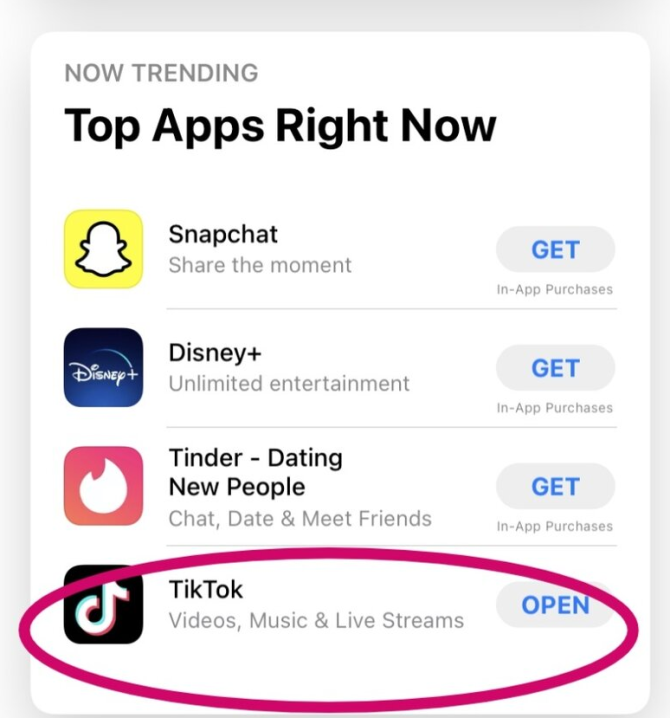
Task: Open the TikTok app
Action: [x=555, y=605]
